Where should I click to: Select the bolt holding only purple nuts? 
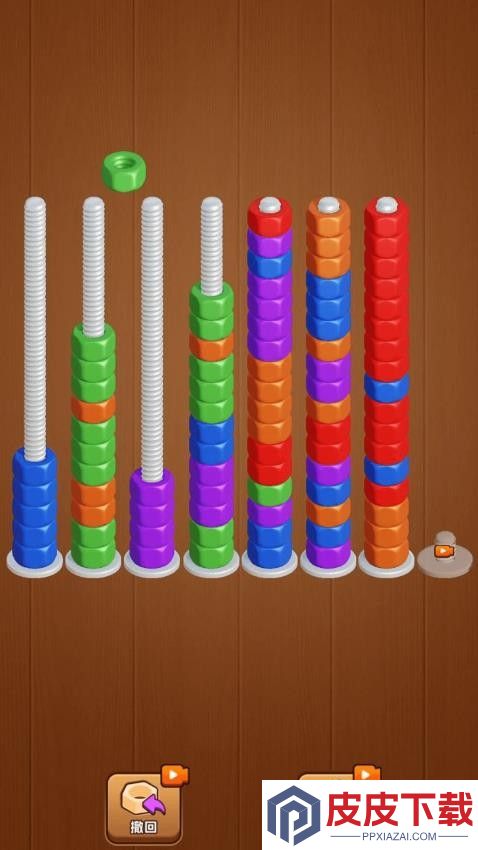[x=152, y=387]
